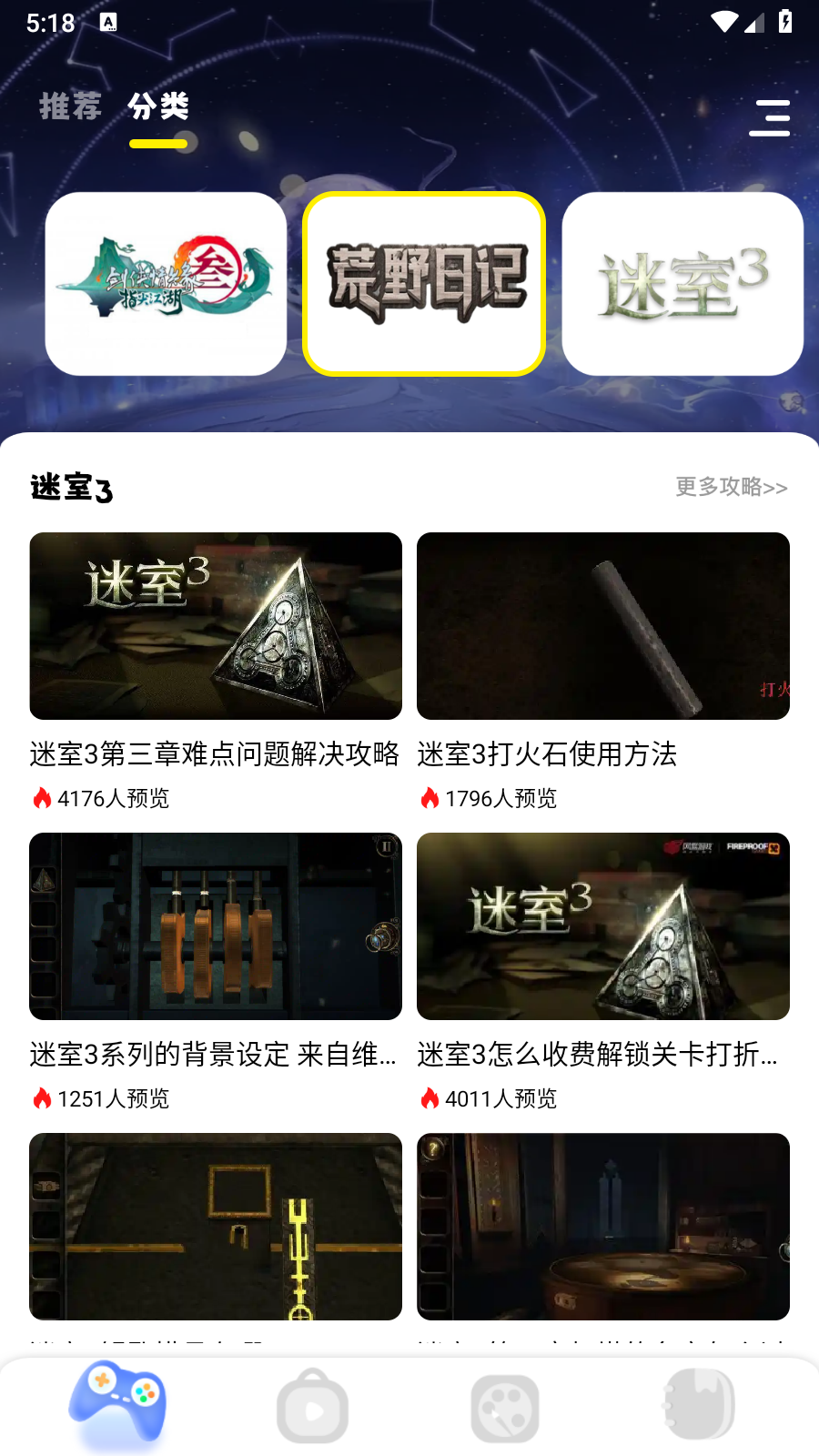Open 迷室3打火石使用方法 article
The image size is (819, 1456).
pyautogui.click(x=547, y=754)
